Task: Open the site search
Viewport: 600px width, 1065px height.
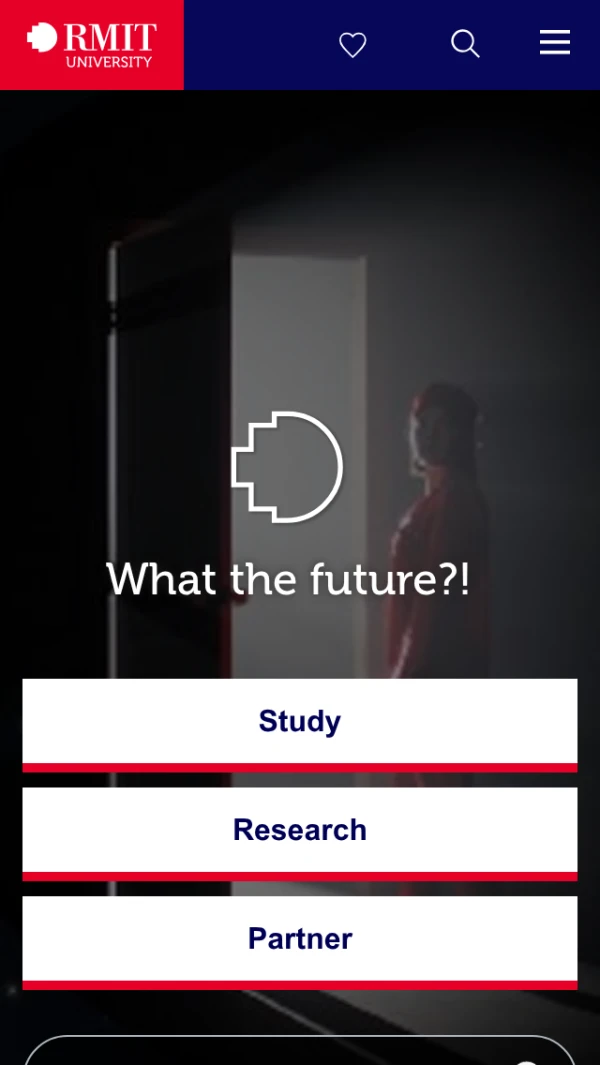Action: click(x=465, y=44)
